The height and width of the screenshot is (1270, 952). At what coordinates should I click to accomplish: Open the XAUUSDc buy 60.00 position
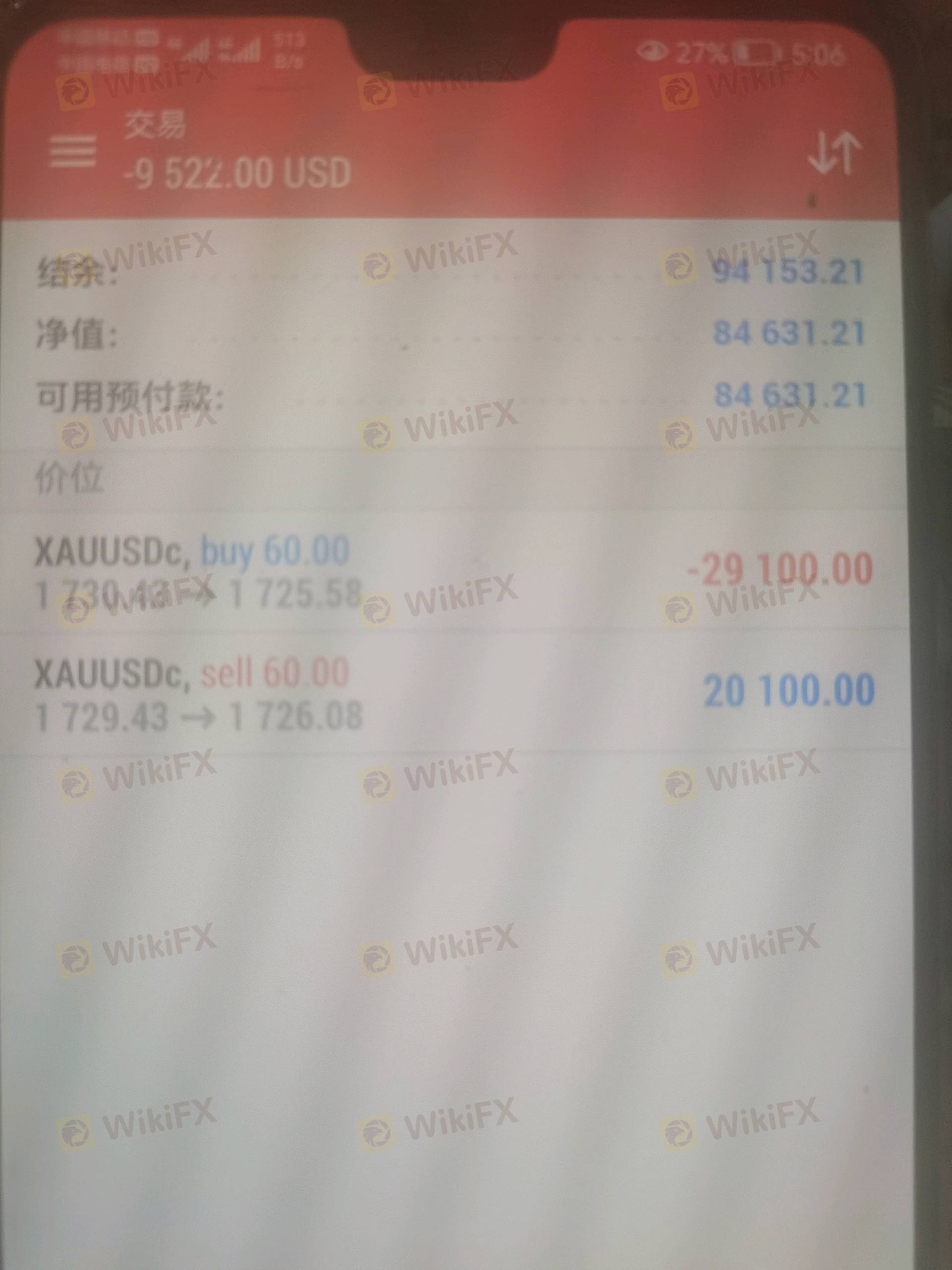(x=453, y=572)
